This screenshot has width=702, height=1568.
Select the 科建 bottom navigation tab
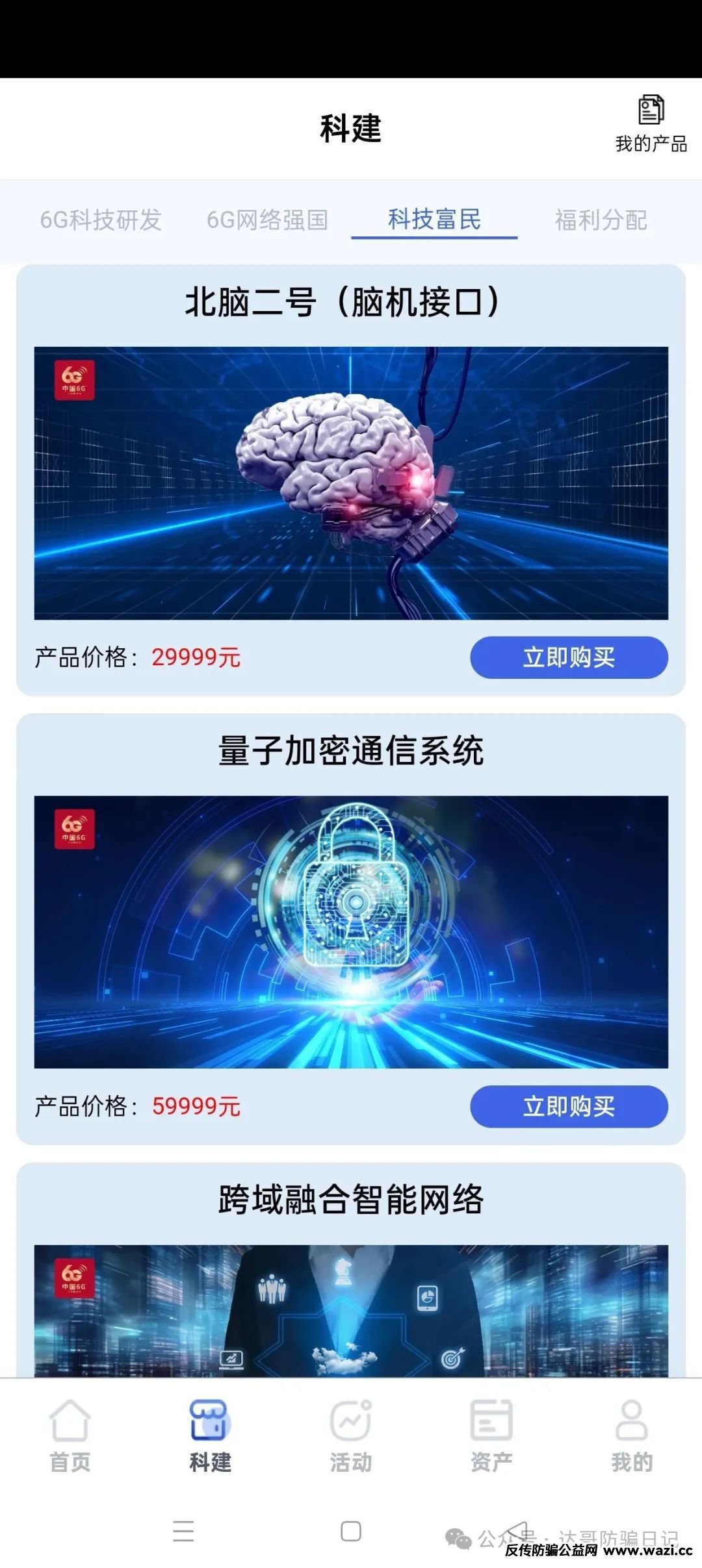(x=210, y=1435)
